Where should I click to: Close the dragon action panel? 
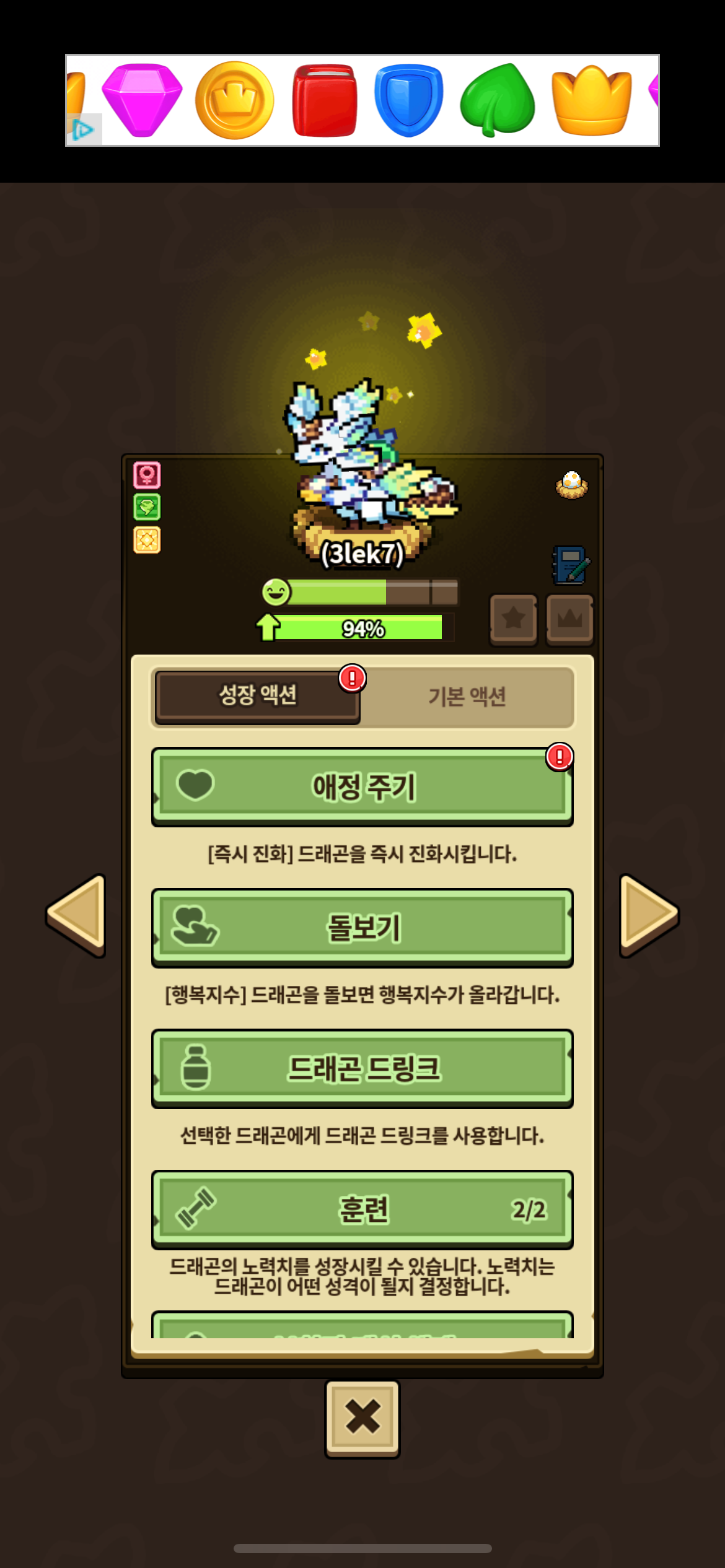362,1418
